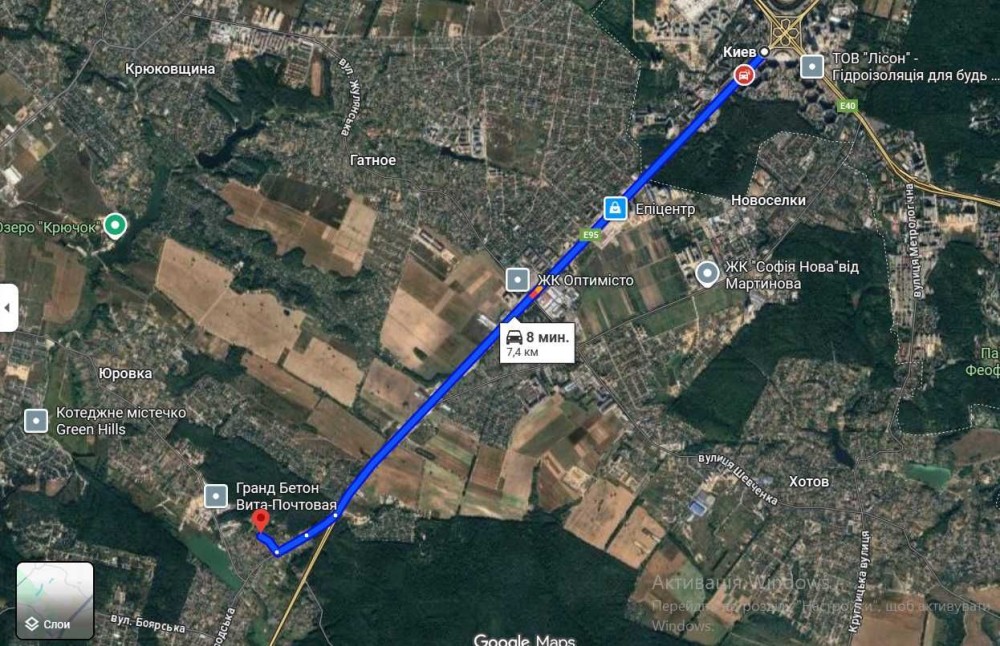The height and width of the screenshot is (646, 1000).
Task: Tap the Гранд Бетон place marker
Action: tap(216, 495)
